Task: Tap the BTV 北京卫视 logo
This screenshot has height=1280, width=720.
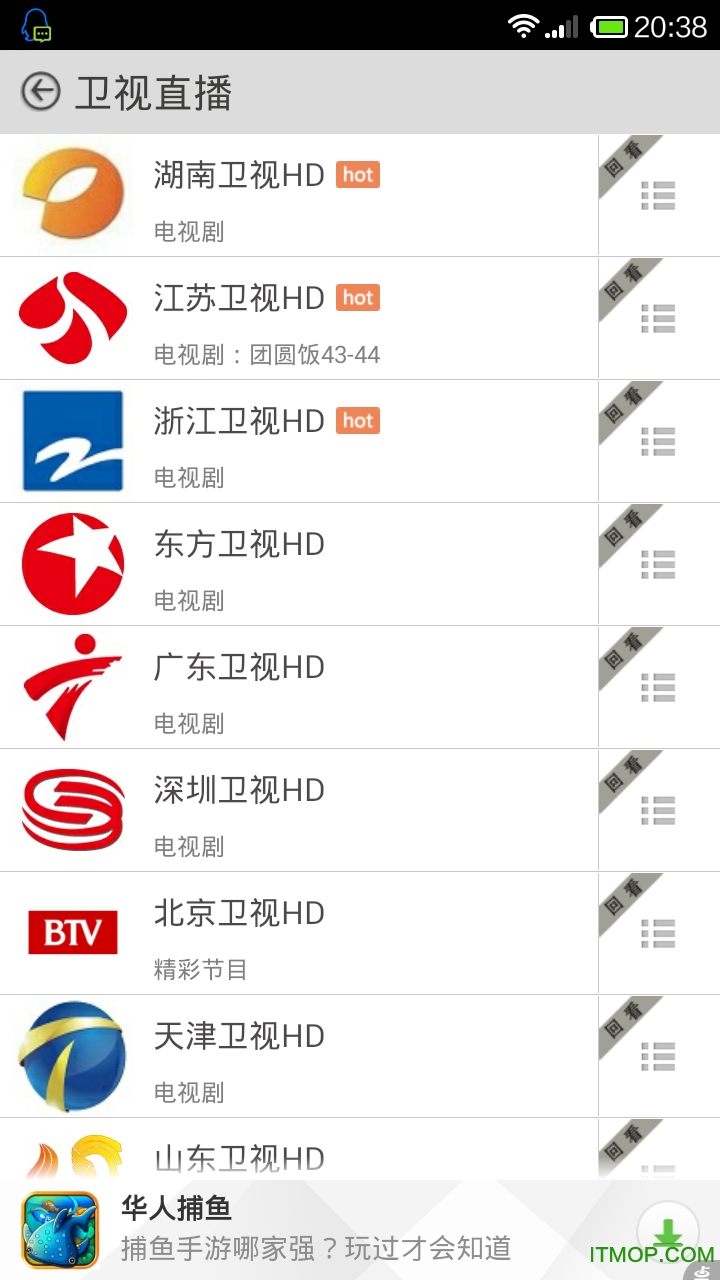Action: (72, 931)
